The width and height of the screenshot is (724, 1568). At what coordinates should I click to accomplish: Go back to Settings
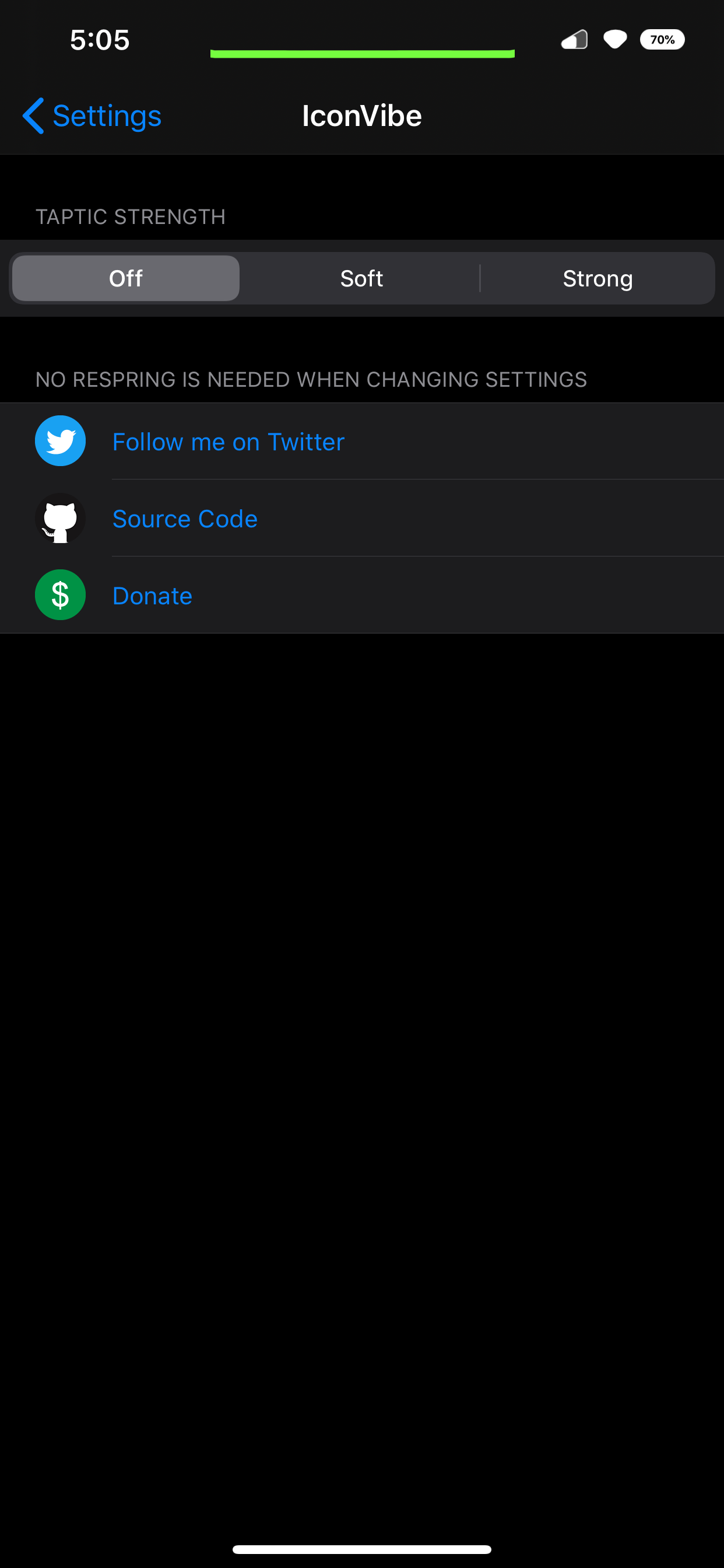coord(92,116)
